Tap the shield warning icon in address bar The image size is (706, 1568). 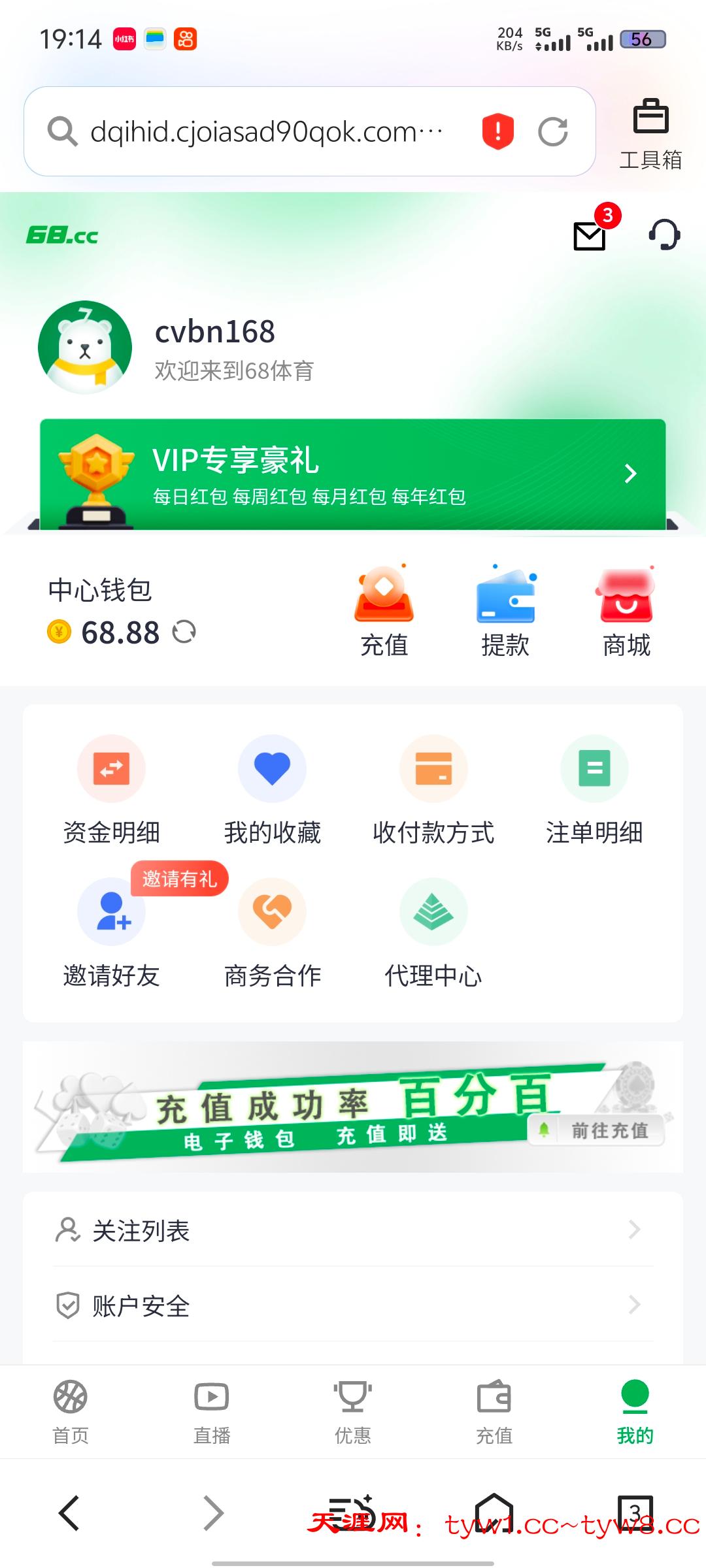pyautogui.click(x=496, y=131)
